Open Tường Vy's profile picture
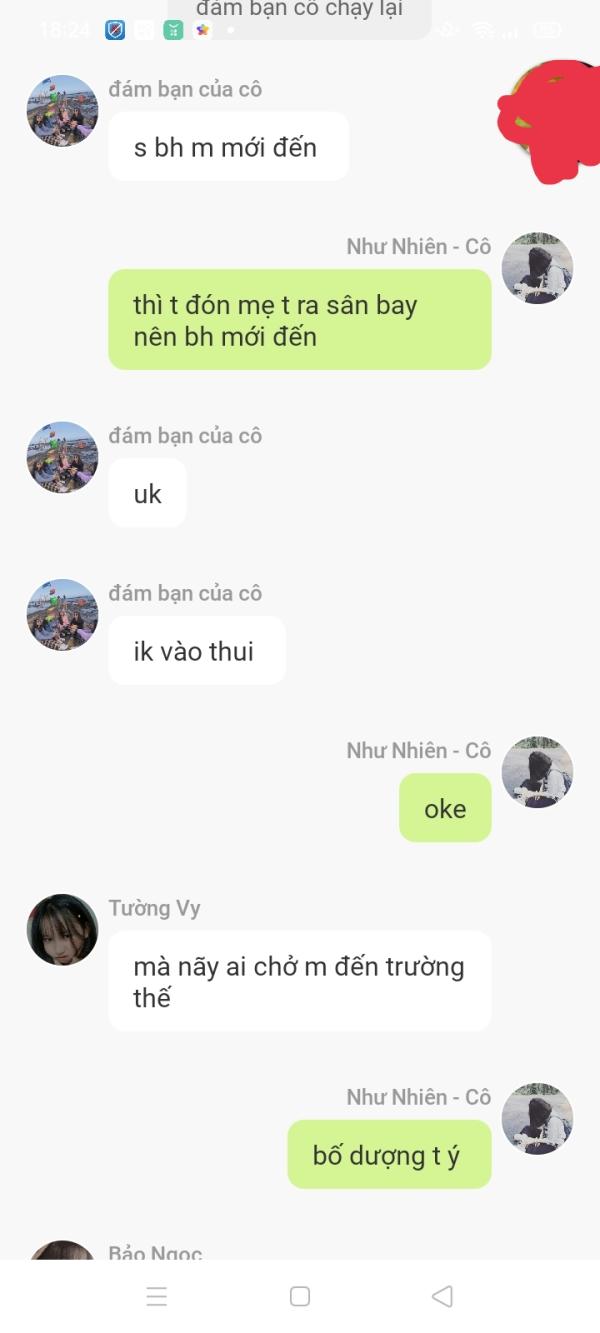 [62, 930]
